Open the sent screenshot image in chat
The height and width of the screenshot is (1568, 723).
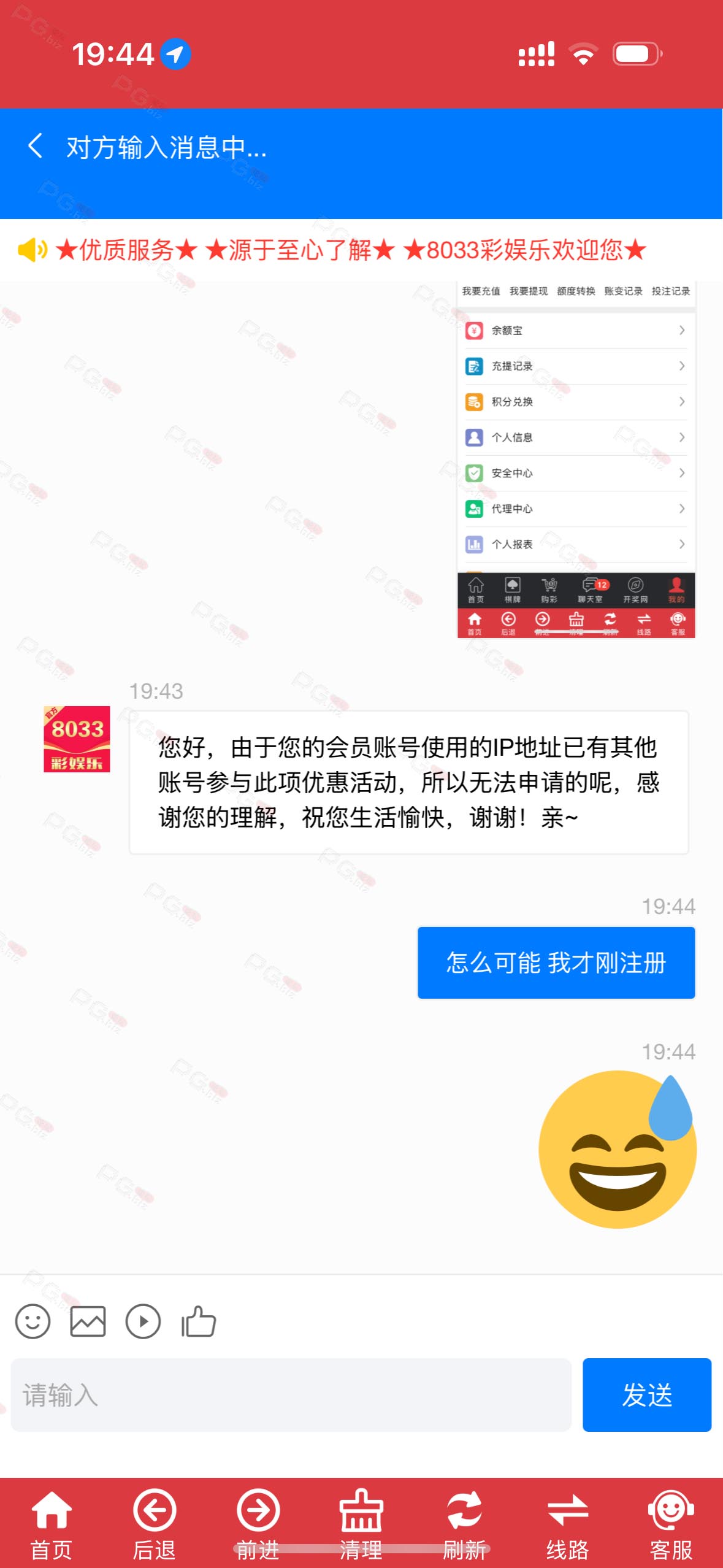point(576,460)
